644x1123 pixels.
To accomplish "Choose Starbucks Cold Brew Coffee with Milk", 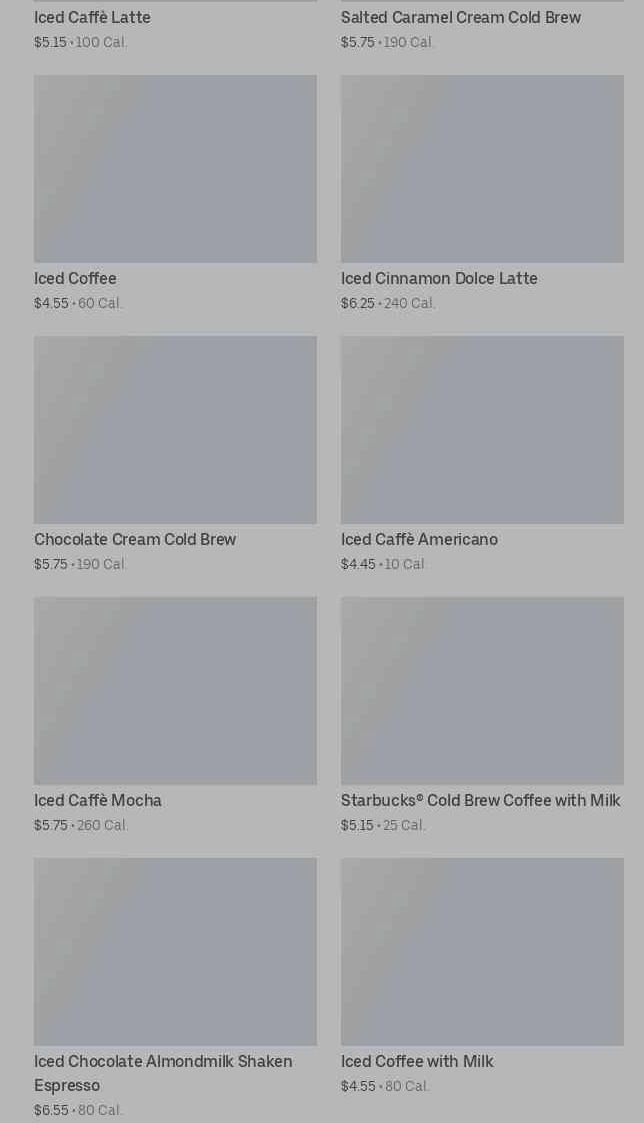I will (482, 715).
